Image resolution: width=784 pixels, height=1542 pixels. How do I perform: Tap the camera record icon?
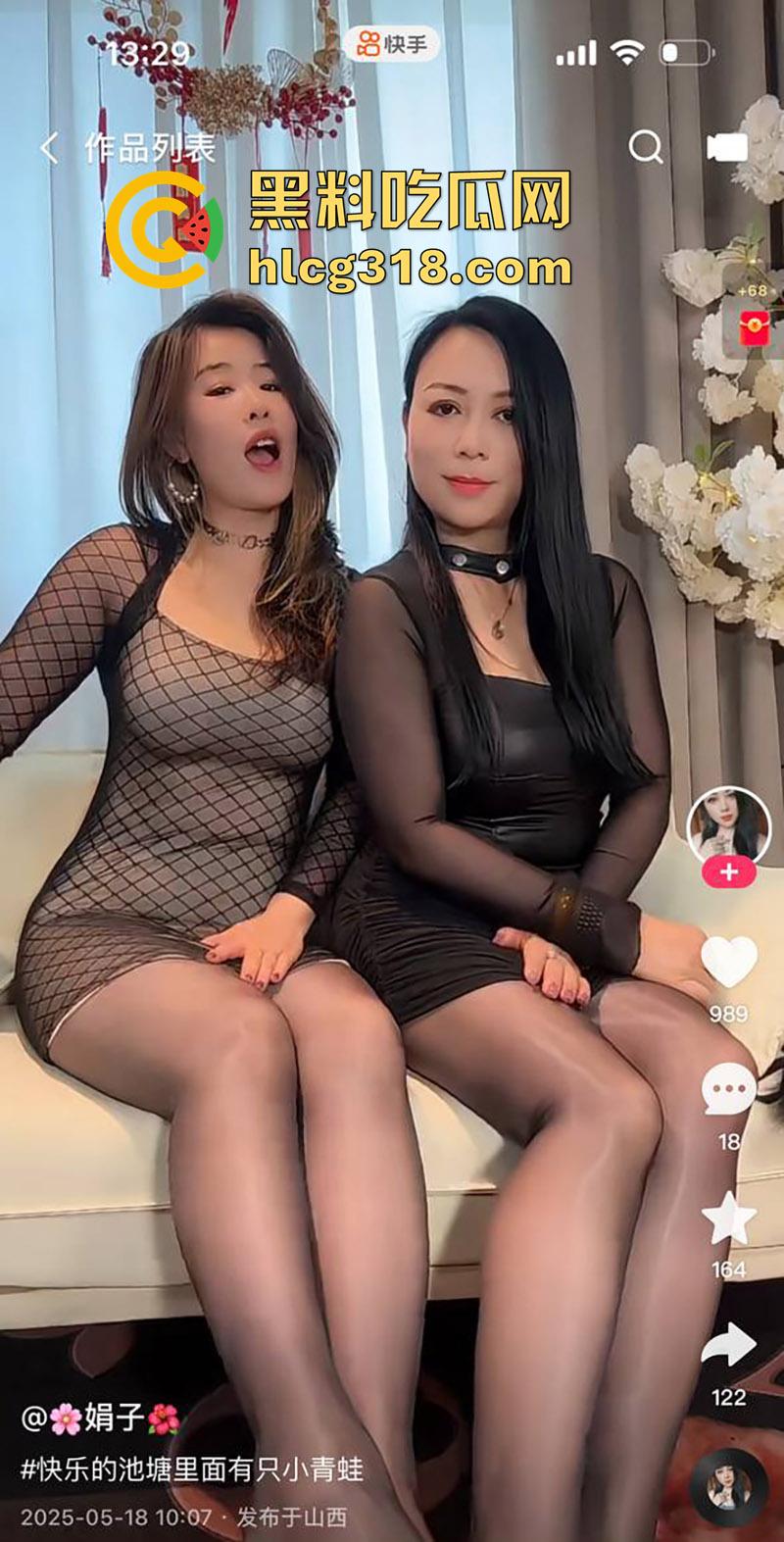click(727, 147)
